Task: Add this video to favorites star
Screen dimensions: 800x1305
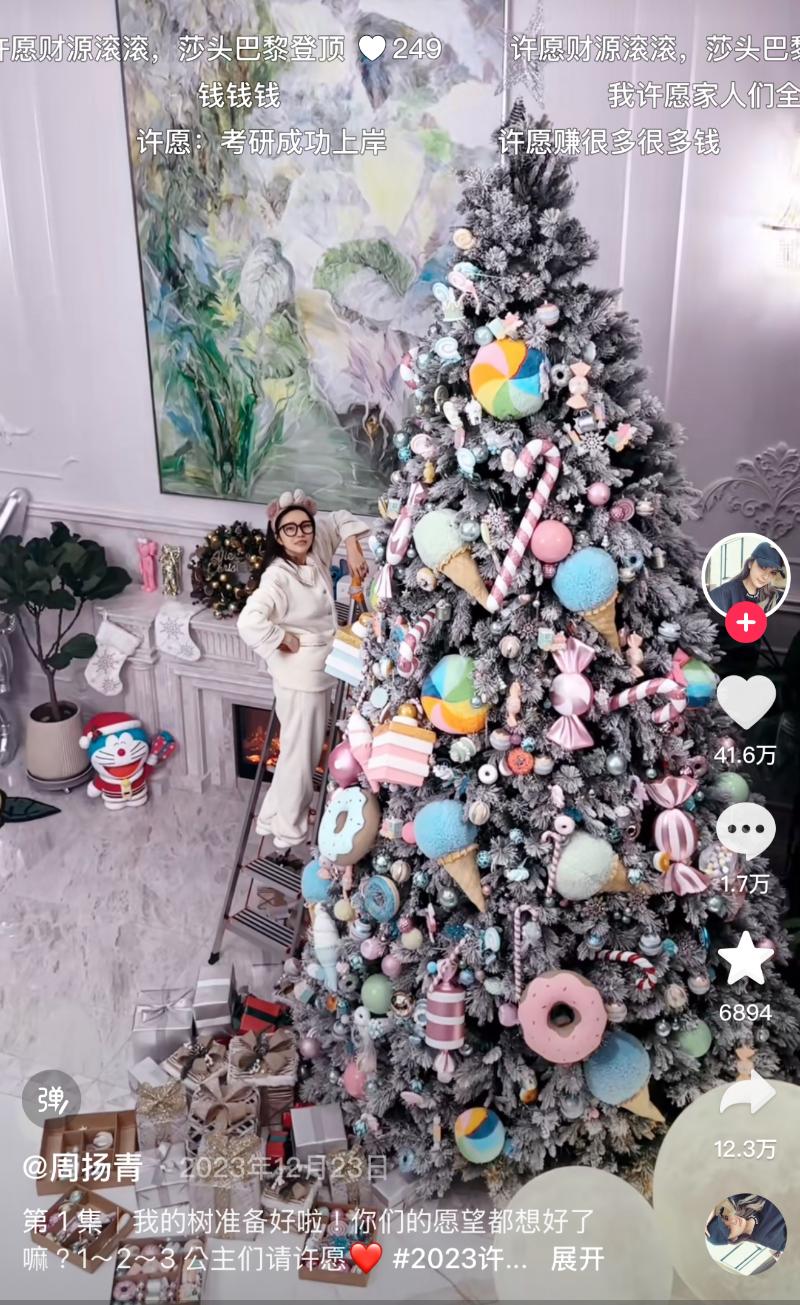Action: [x=746, y=958]
